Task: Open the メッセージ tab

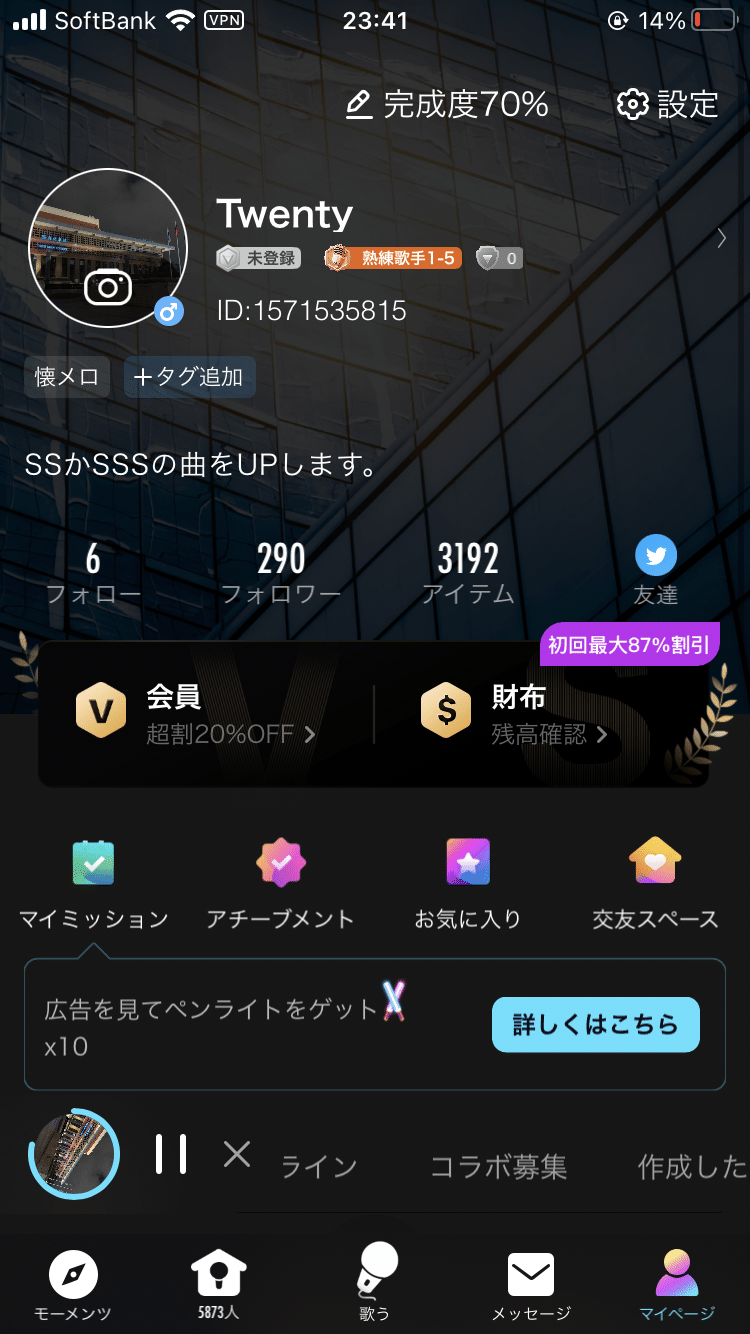Action: pyautogui.click(x=530, y=1277)
